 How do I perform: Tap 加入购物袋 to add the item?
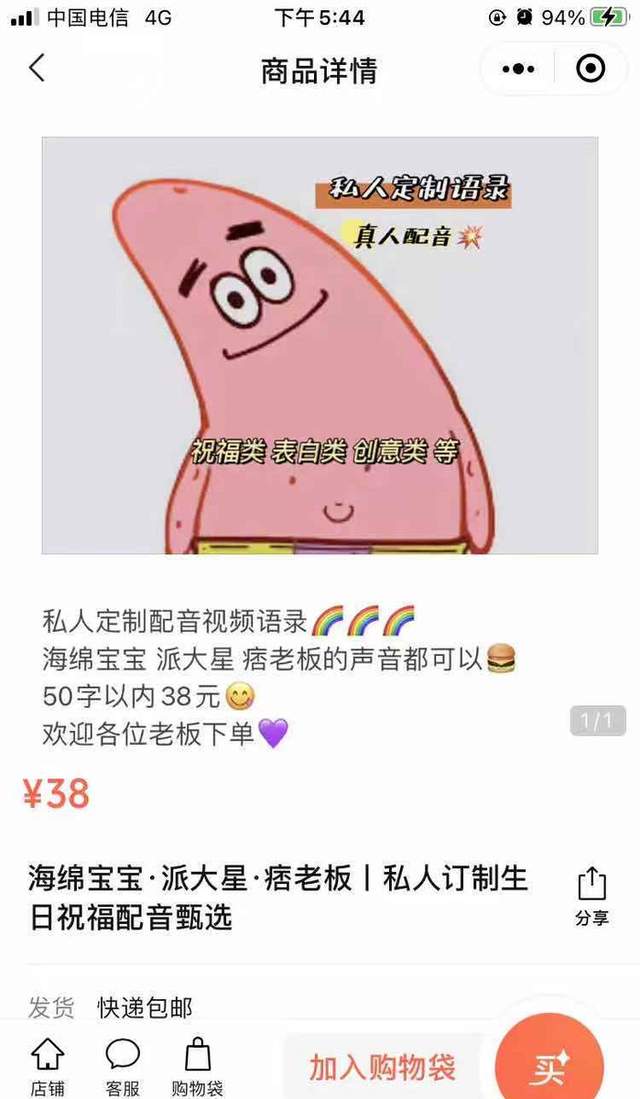(382, 1066)
